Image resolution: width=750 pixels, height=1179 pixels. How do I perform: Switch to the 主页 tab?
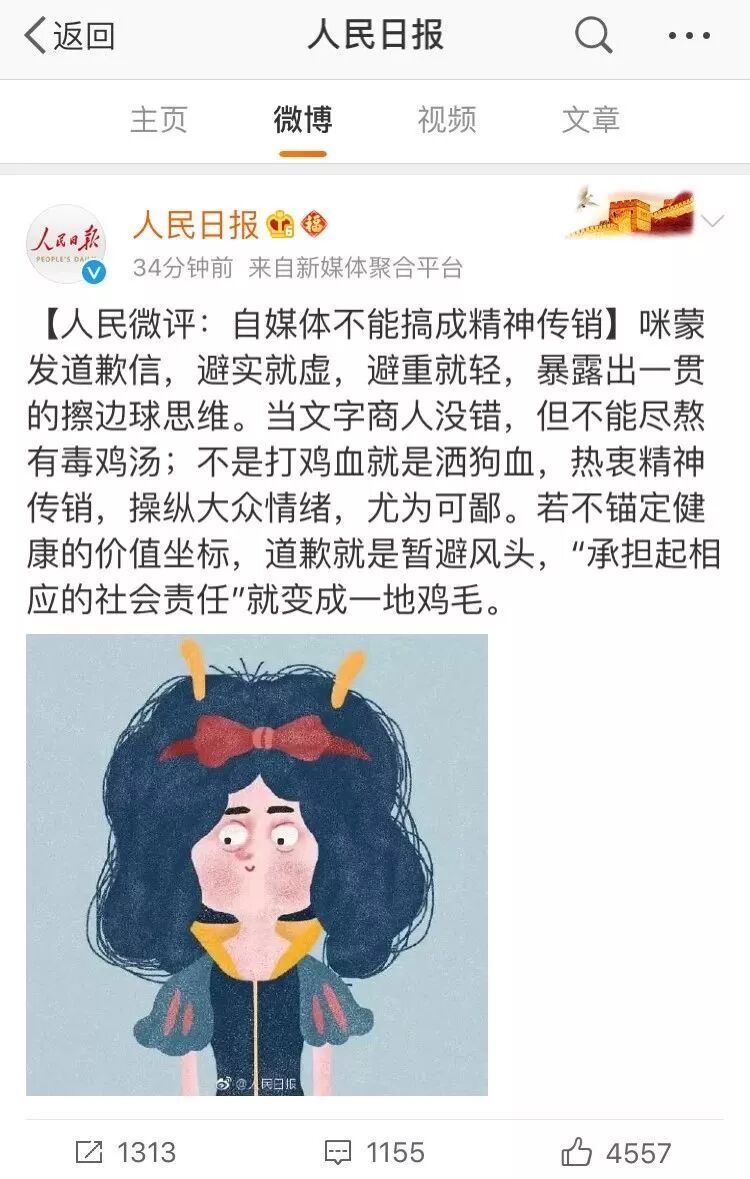(159, 120)
